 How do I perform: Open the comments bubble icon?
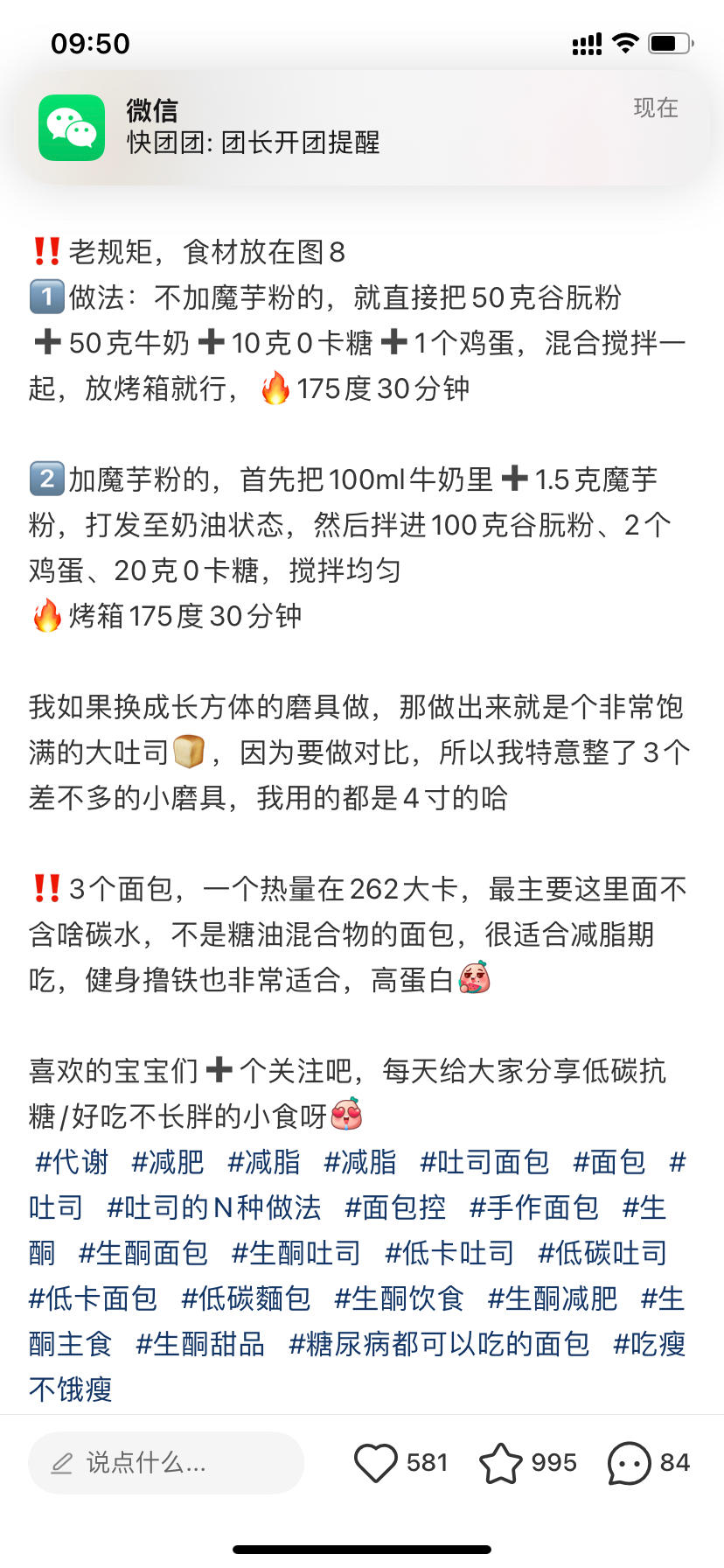(x=629, y=1462)
